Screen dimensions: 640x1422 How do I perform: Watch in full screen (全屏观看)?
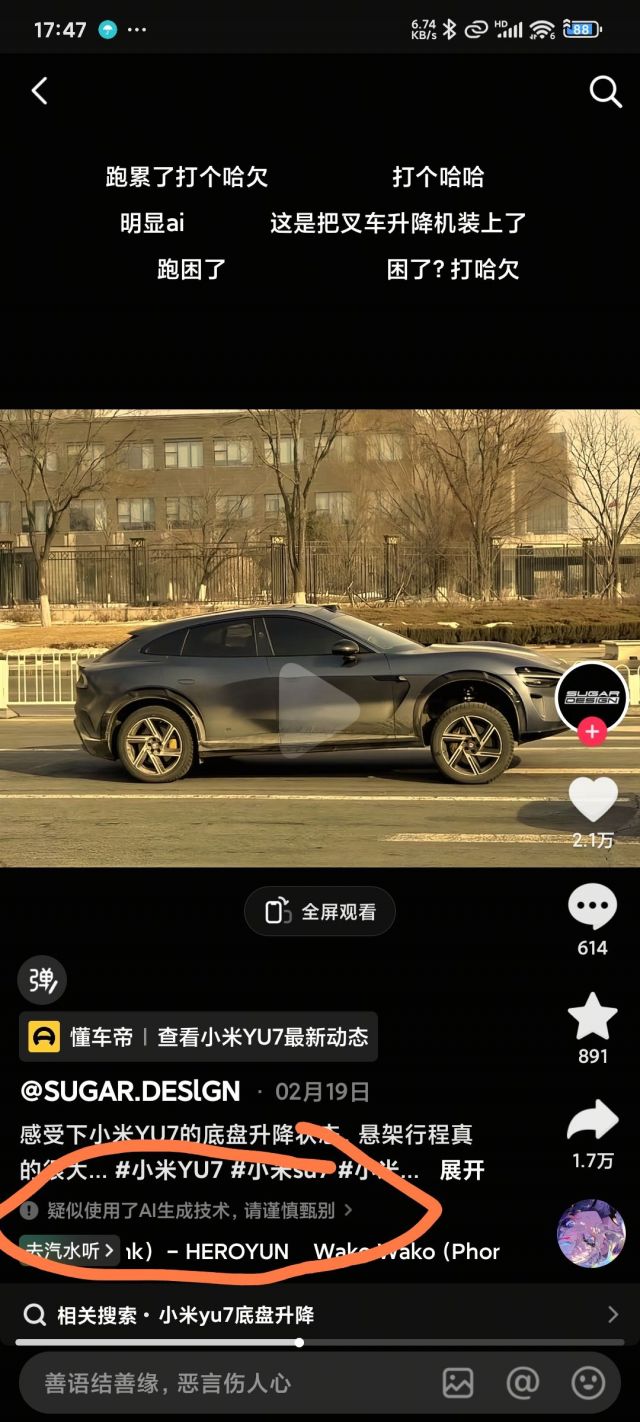tap(320, 912)
